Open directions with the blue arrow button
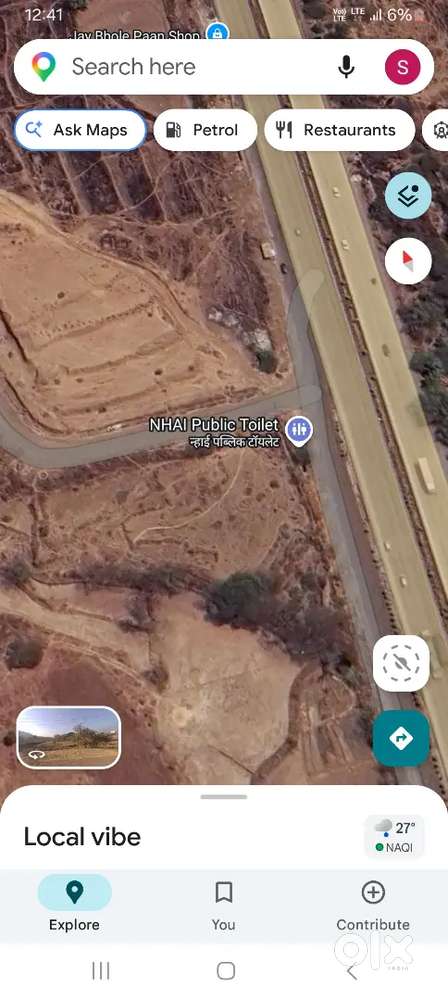This screenshot has height=1000, width=448. tap(401, 738)
